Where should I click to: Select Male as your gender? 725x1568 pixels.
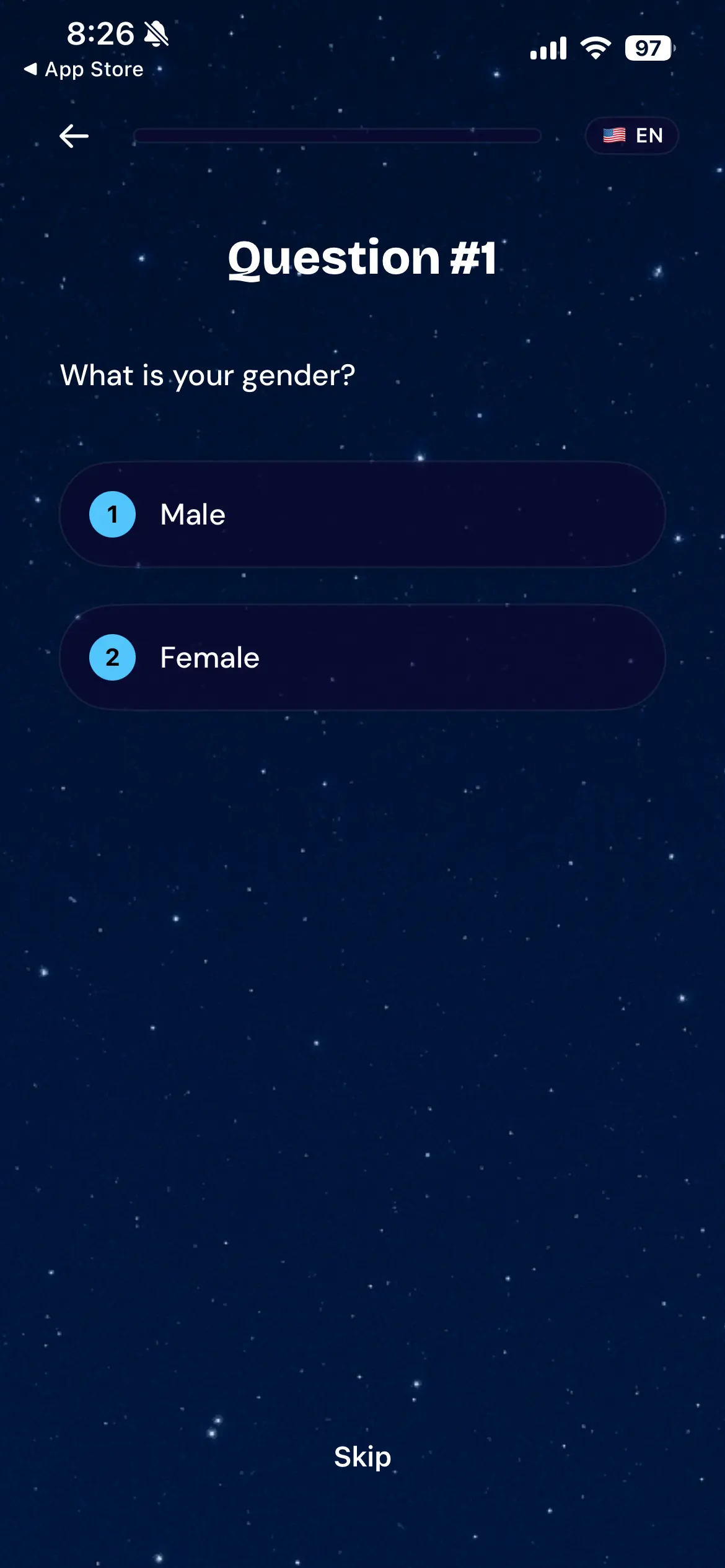click(362, 514)
